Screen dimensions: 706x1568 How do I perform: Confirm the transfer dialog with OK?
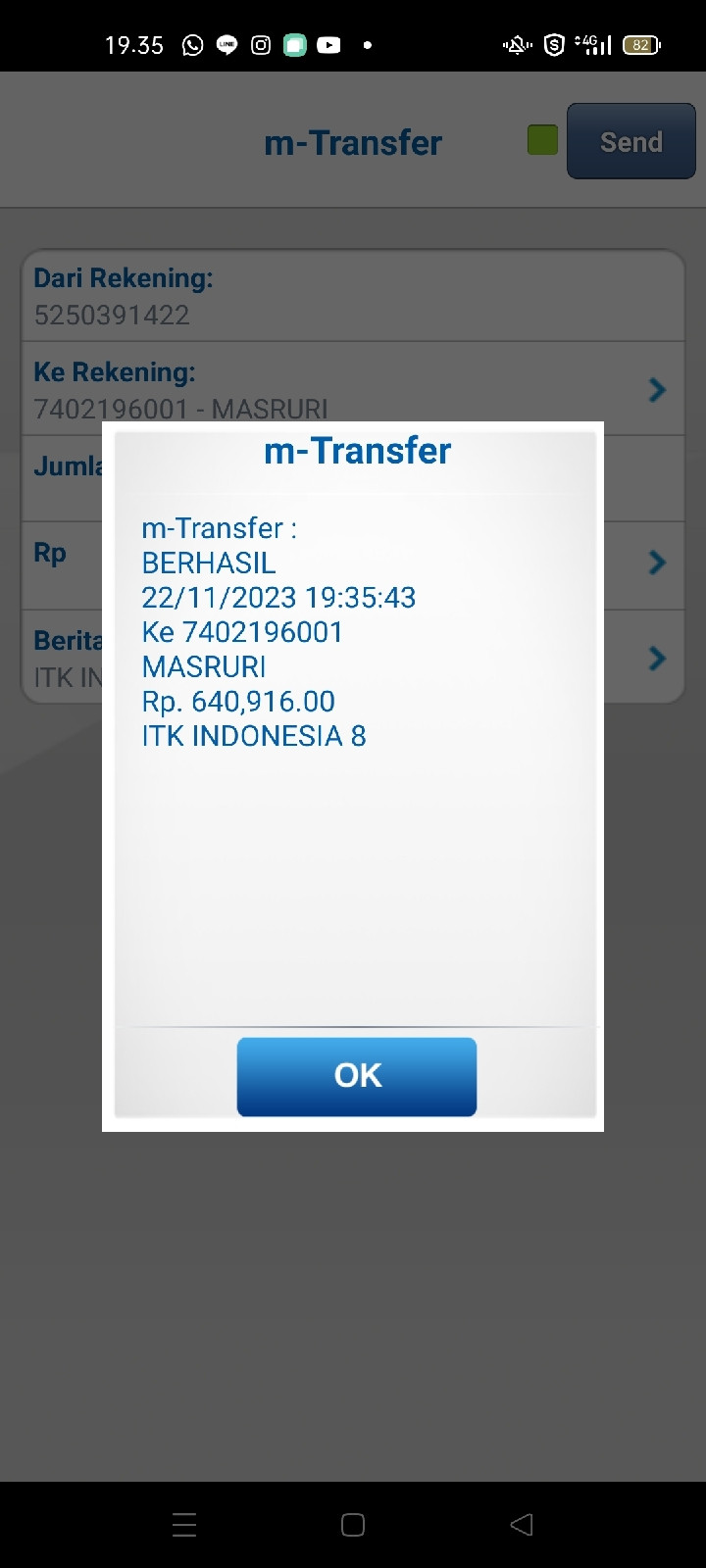point(357,1076)
